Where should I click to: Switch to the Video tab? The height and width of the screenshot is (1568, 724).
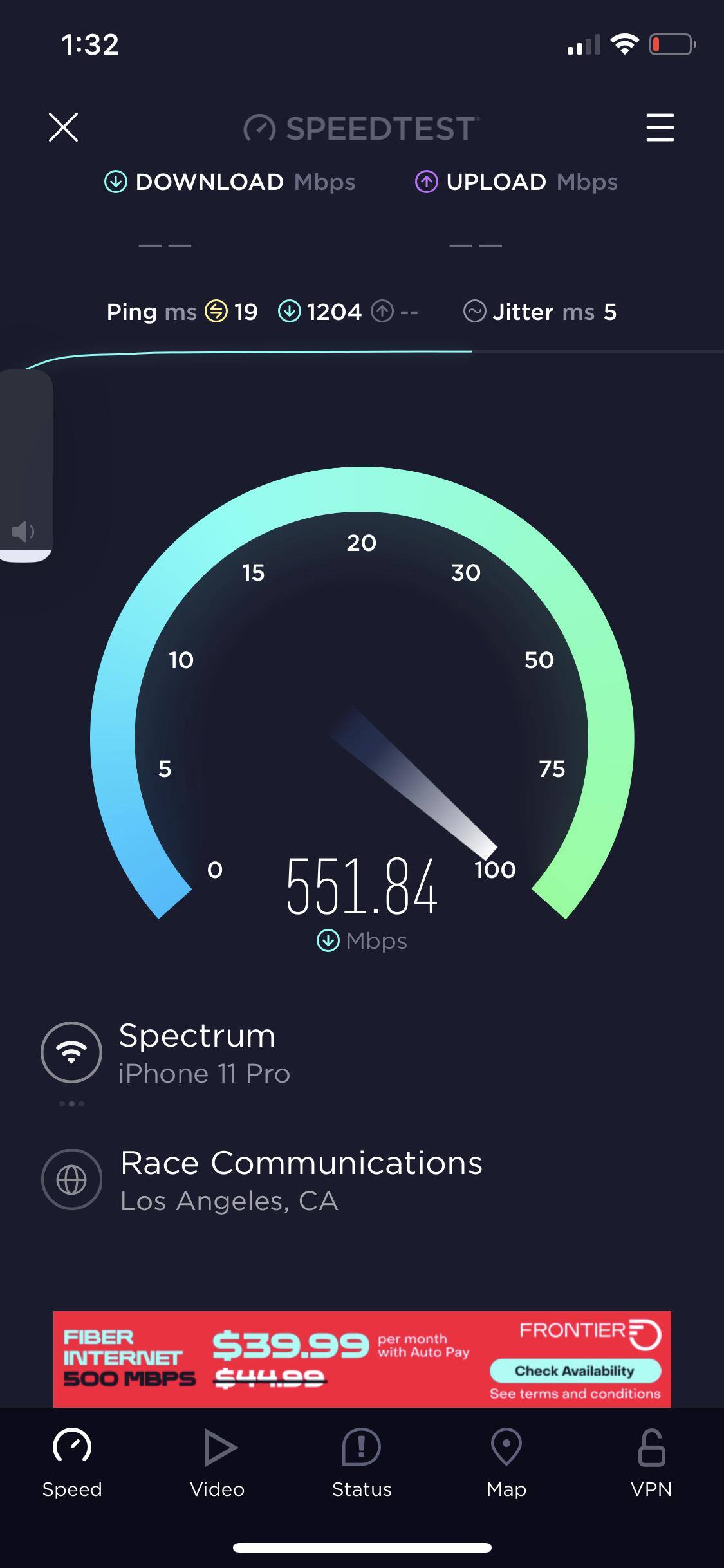[218, 1462]
